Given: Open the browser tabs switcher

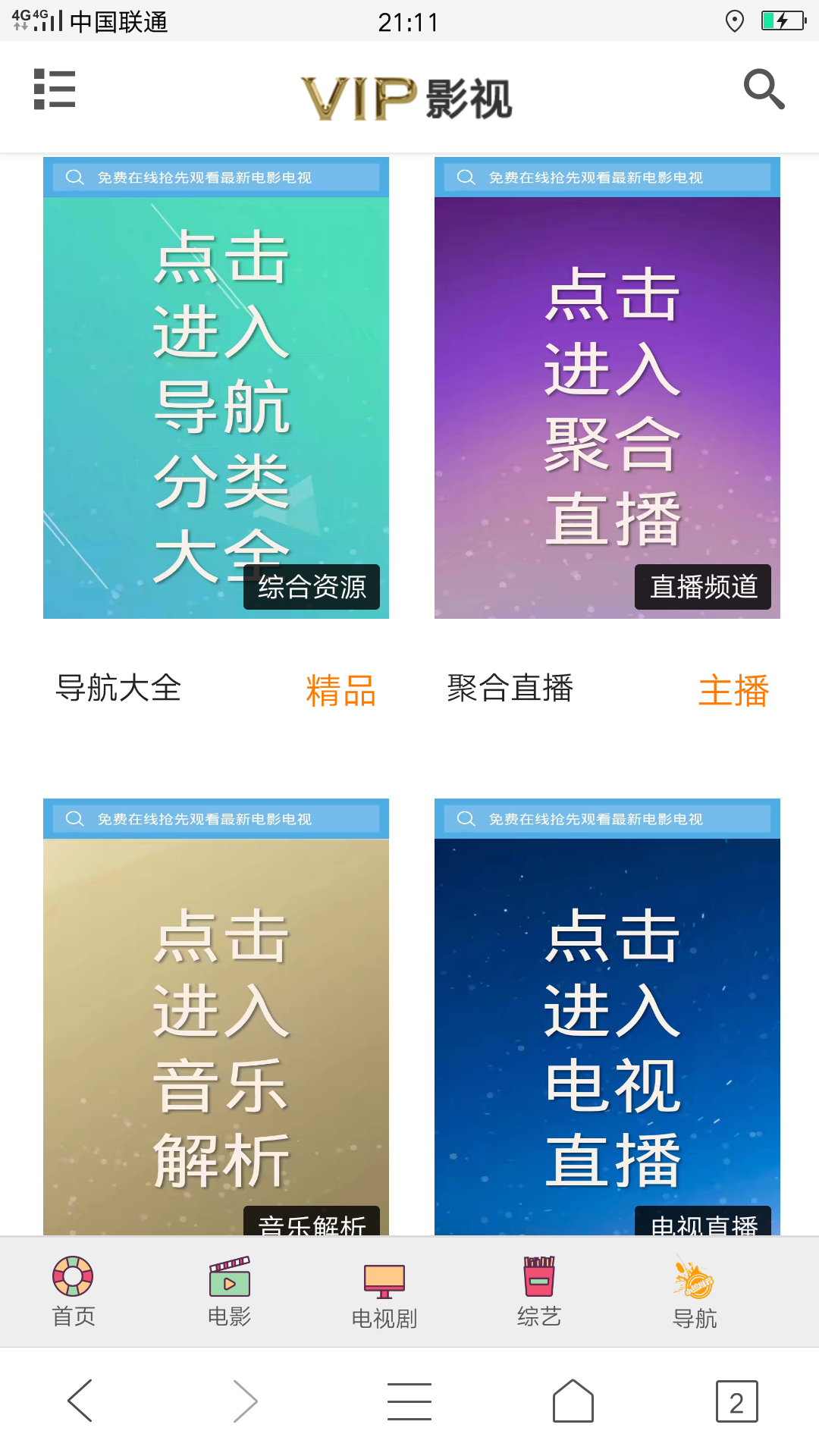Looking at the screenshot, I should coord(736,1401).
